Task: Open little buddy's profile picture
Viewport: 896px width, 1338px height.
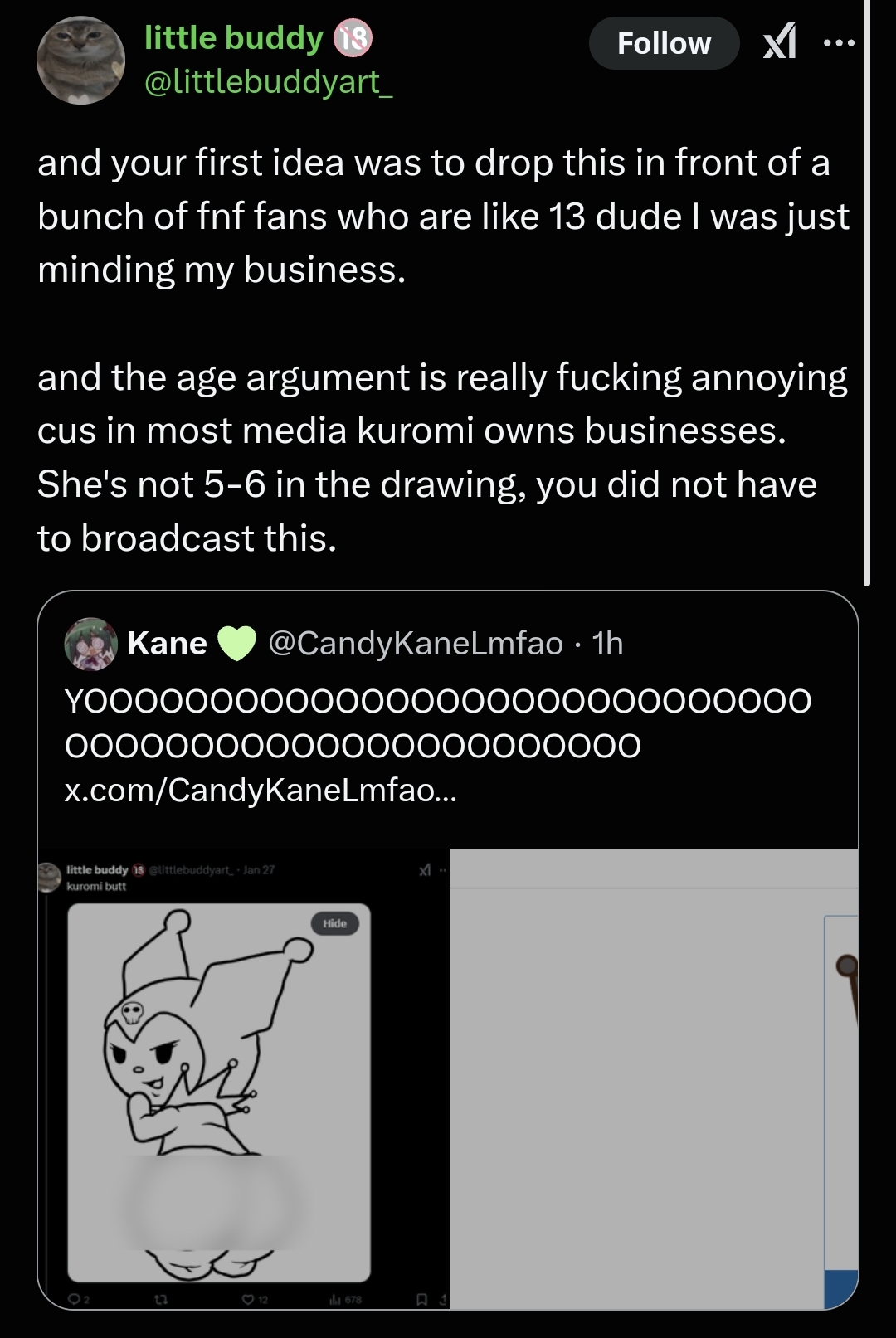Action: pyautogui.click(x=80, y=61)
